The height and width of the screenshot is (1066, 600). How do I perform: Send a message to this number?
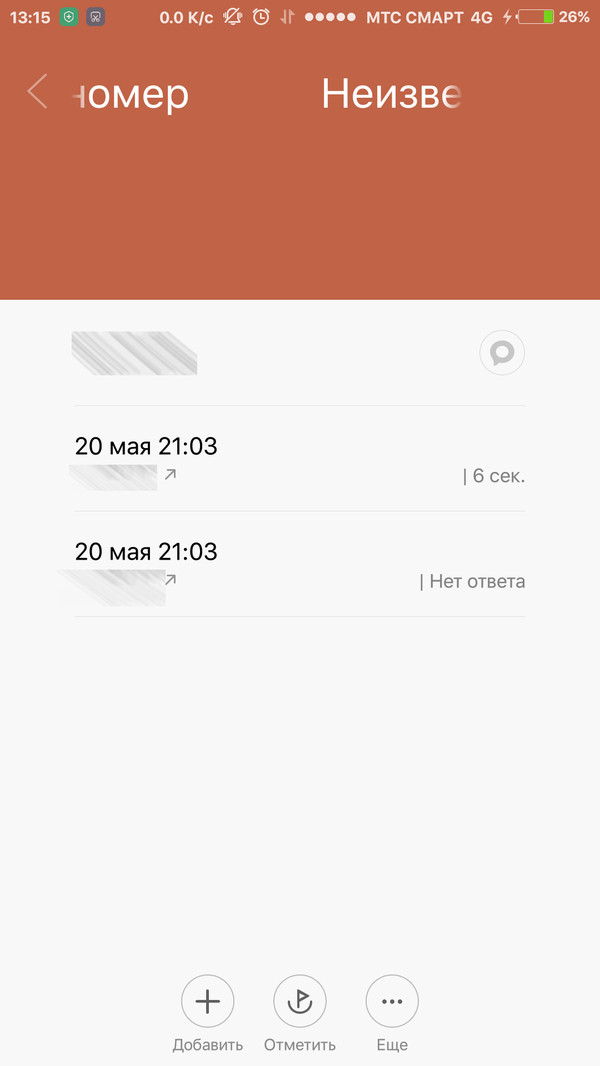pyautogui.click(x=502, y=353)
